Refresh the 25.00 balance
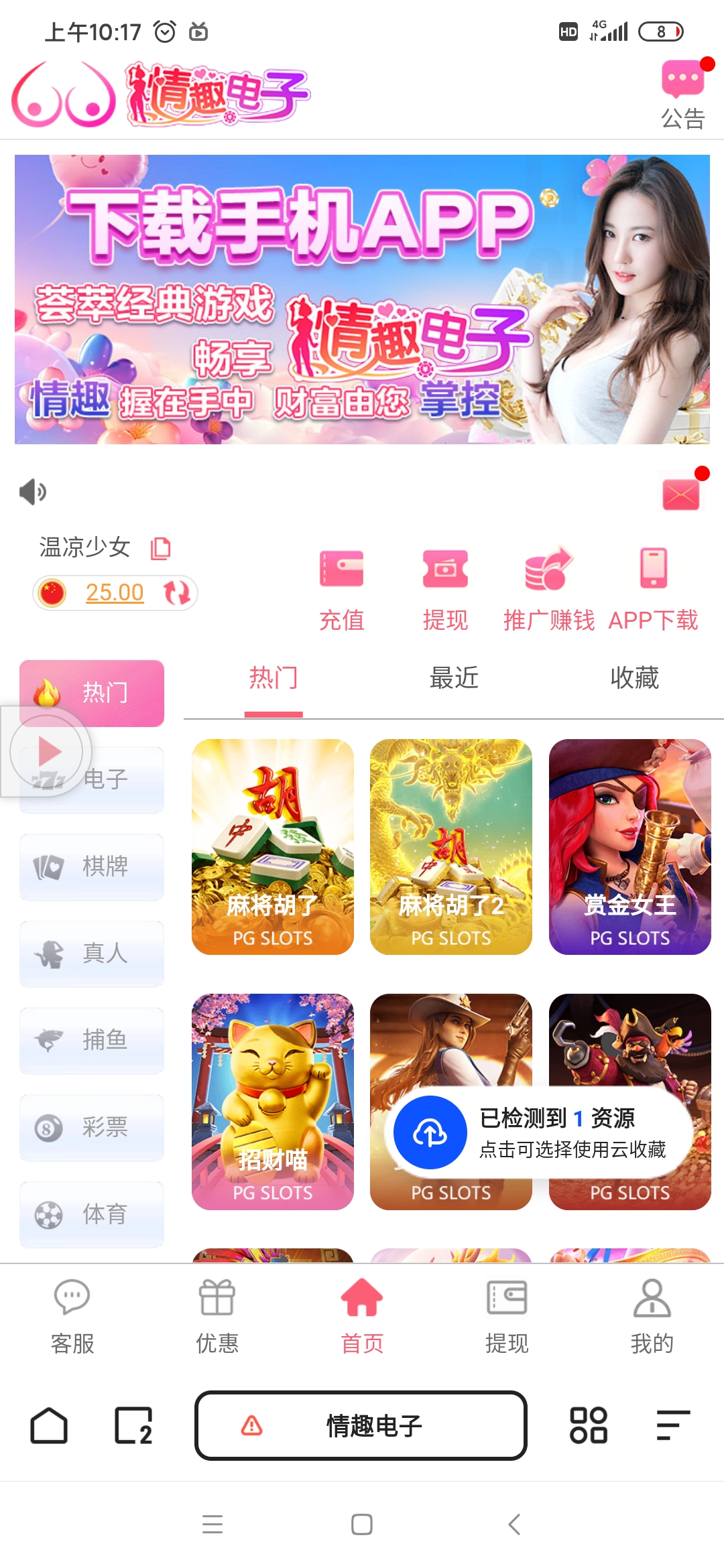 [x=177, y=592]
